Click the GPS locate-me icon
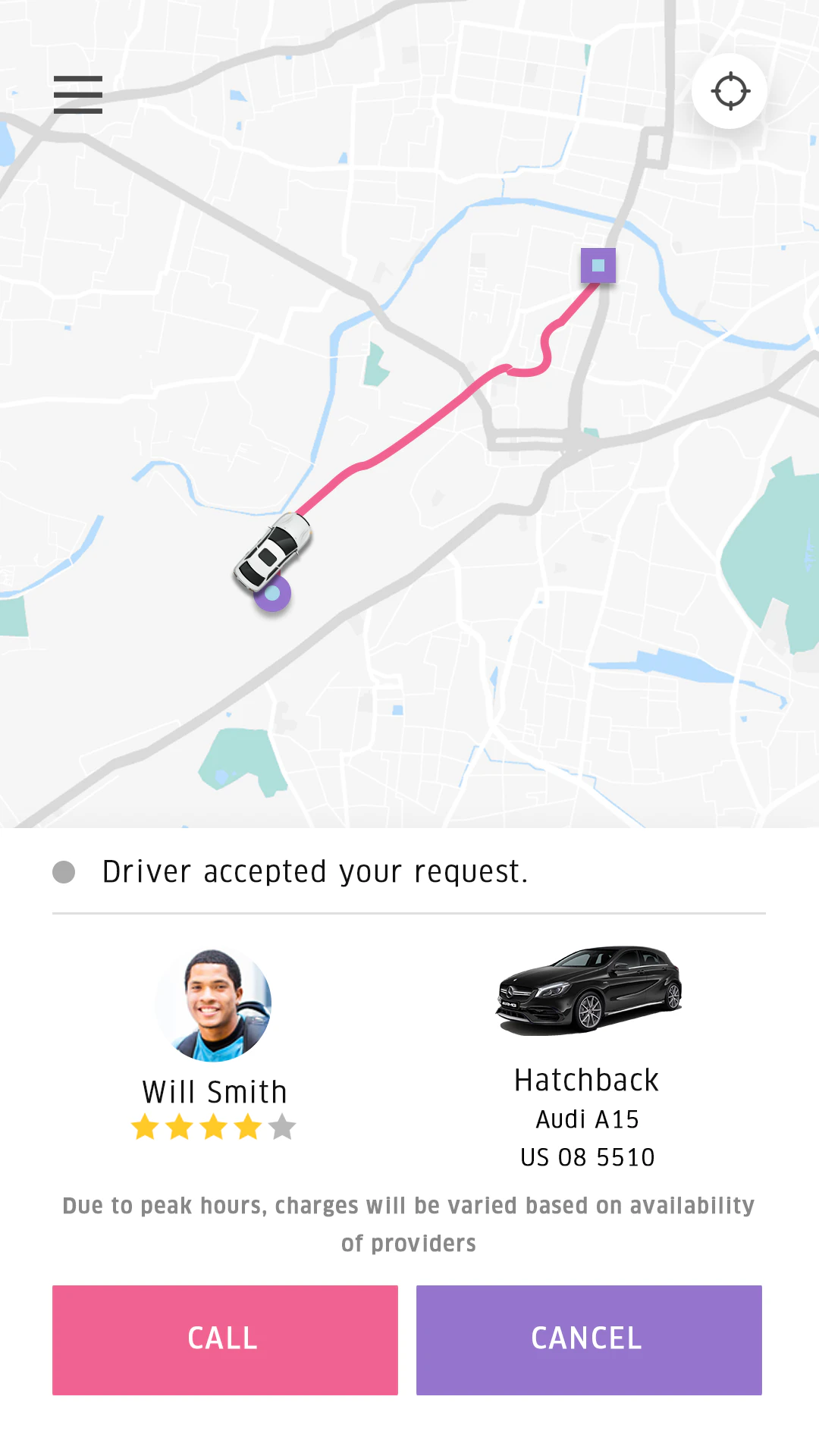This screenshot has width=819, height=1456. coord(729,91)
